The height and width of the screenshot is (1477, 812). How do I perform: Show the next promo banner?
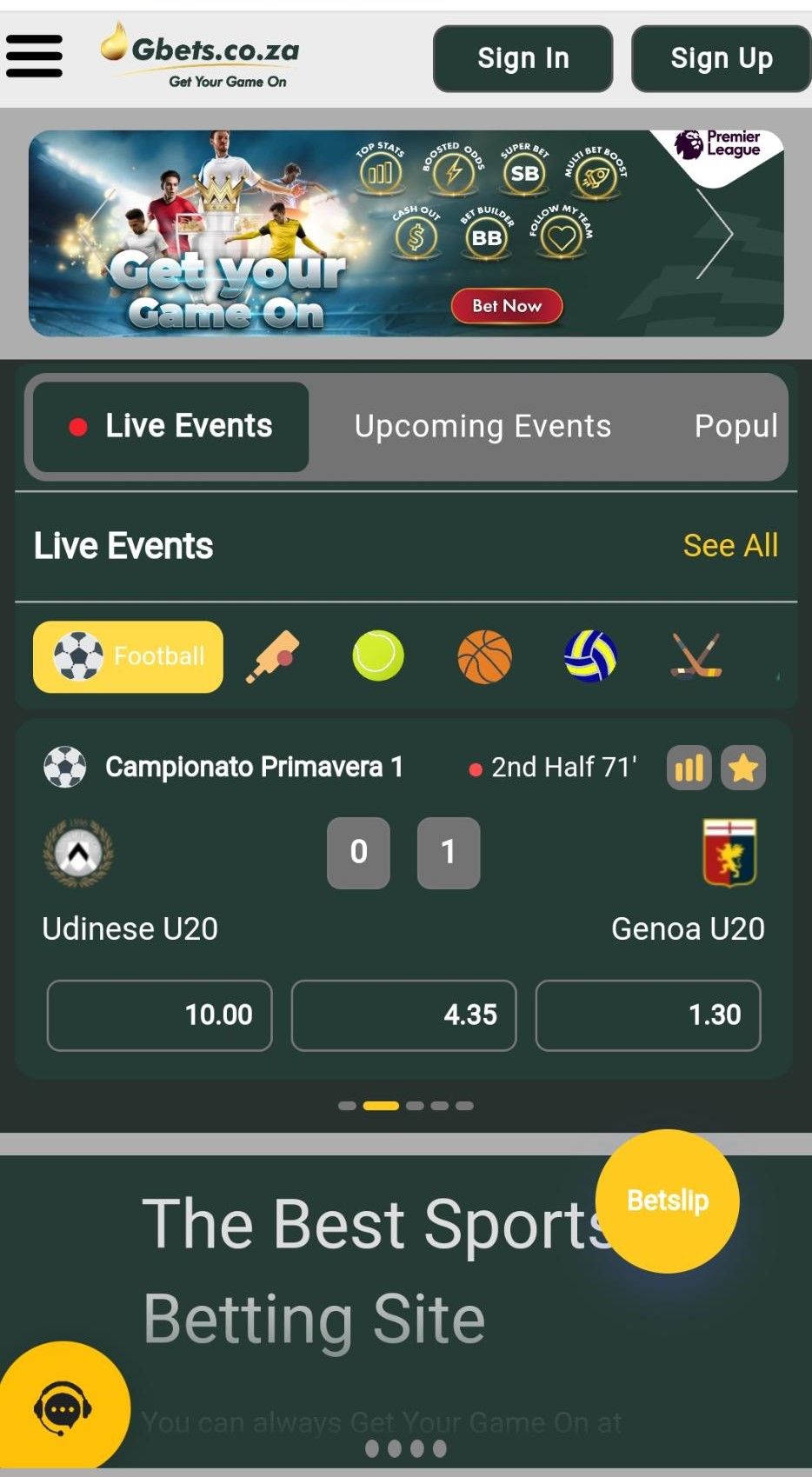coord(715,234)
